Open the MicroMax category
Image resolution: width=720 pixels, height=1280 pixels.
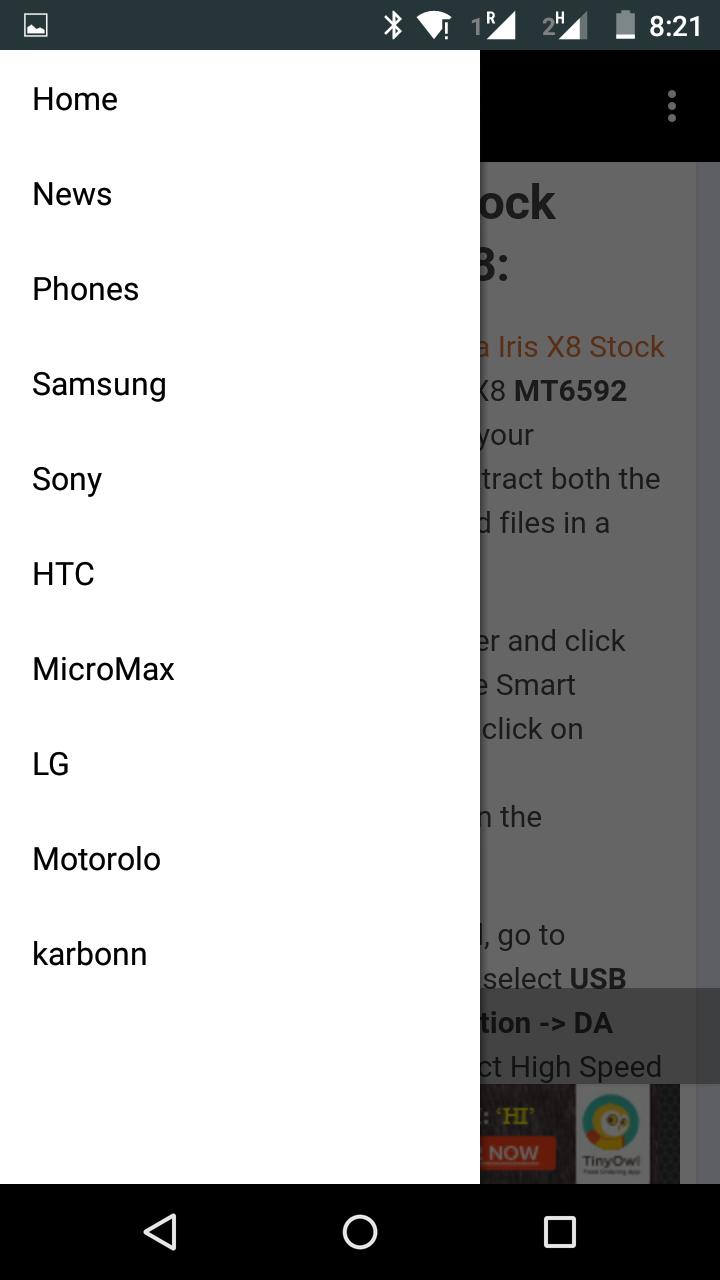[x=103, y=668]
